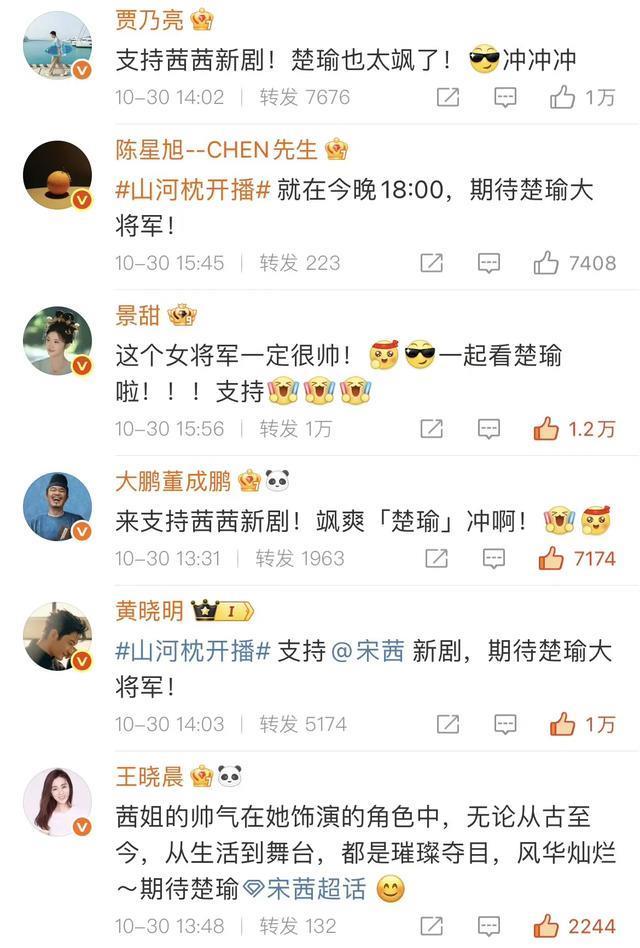Tap the #山河枕开播# hashtag in 陈星旭's post
The height and width of the screenshot is (948, 640).
point(193,192)
